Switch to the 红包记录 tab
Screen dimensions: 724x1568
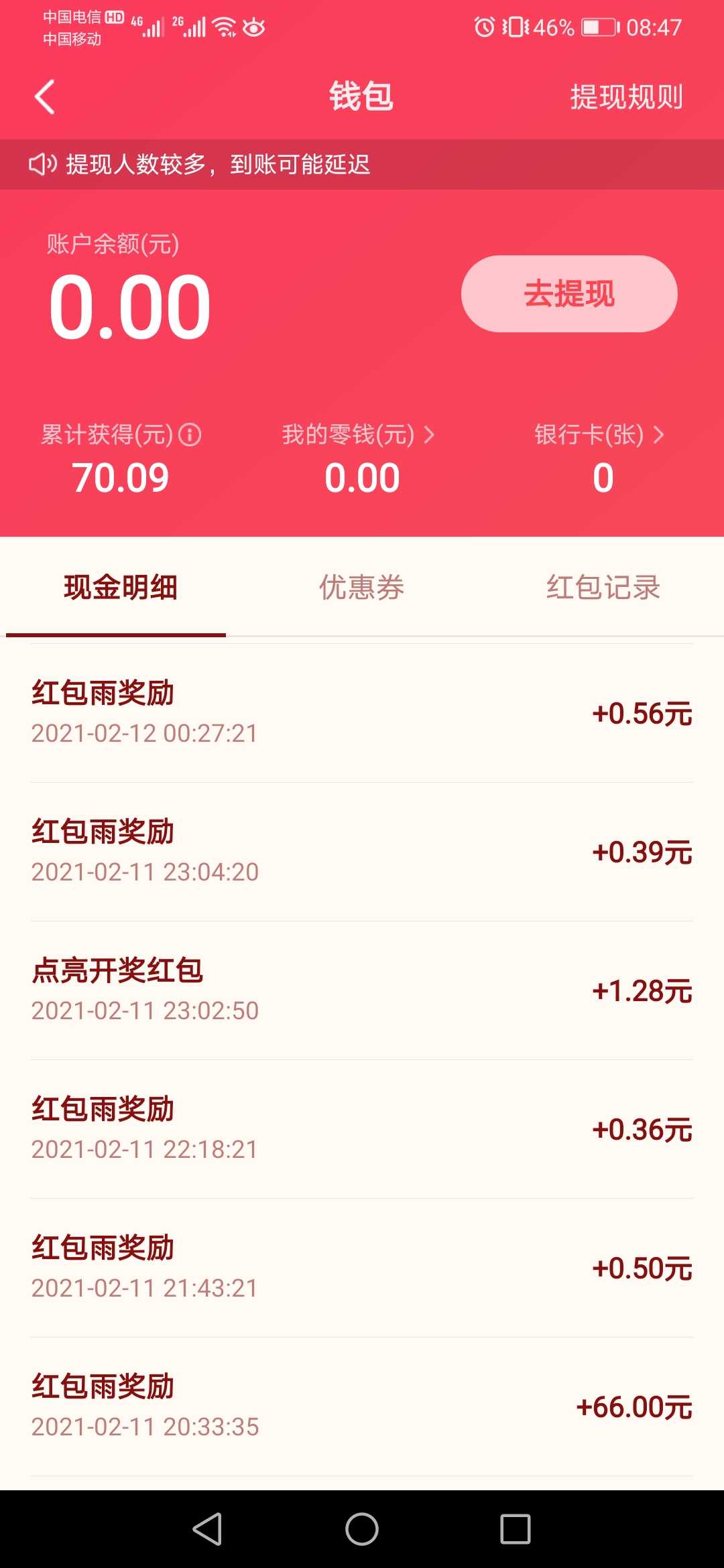(603, 588)
